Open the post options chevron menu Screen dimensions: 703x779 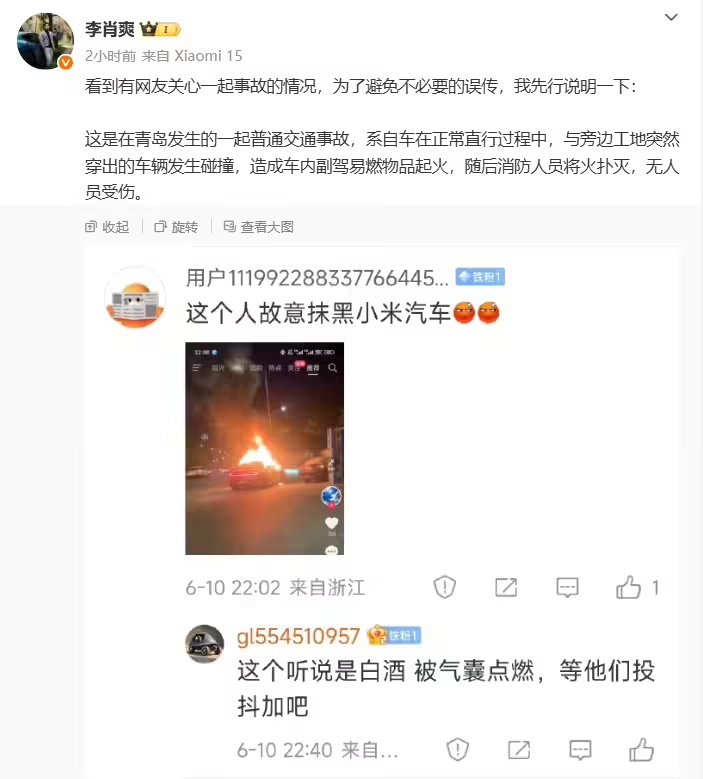point(673,17)
